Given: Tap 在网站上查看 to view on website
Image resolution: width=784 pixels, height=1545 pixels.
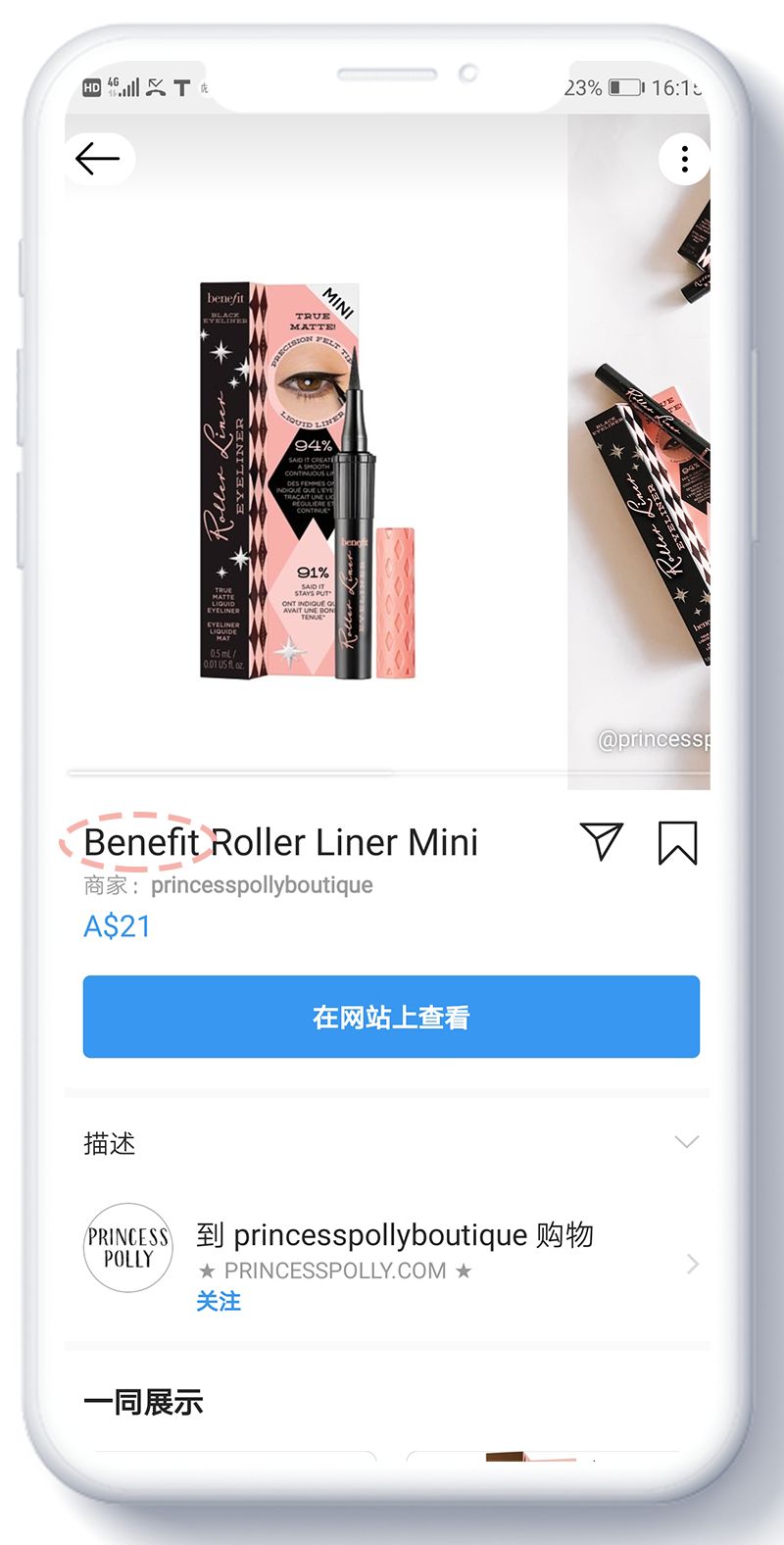Looking at the screenshot, I should coord(391,1017).
